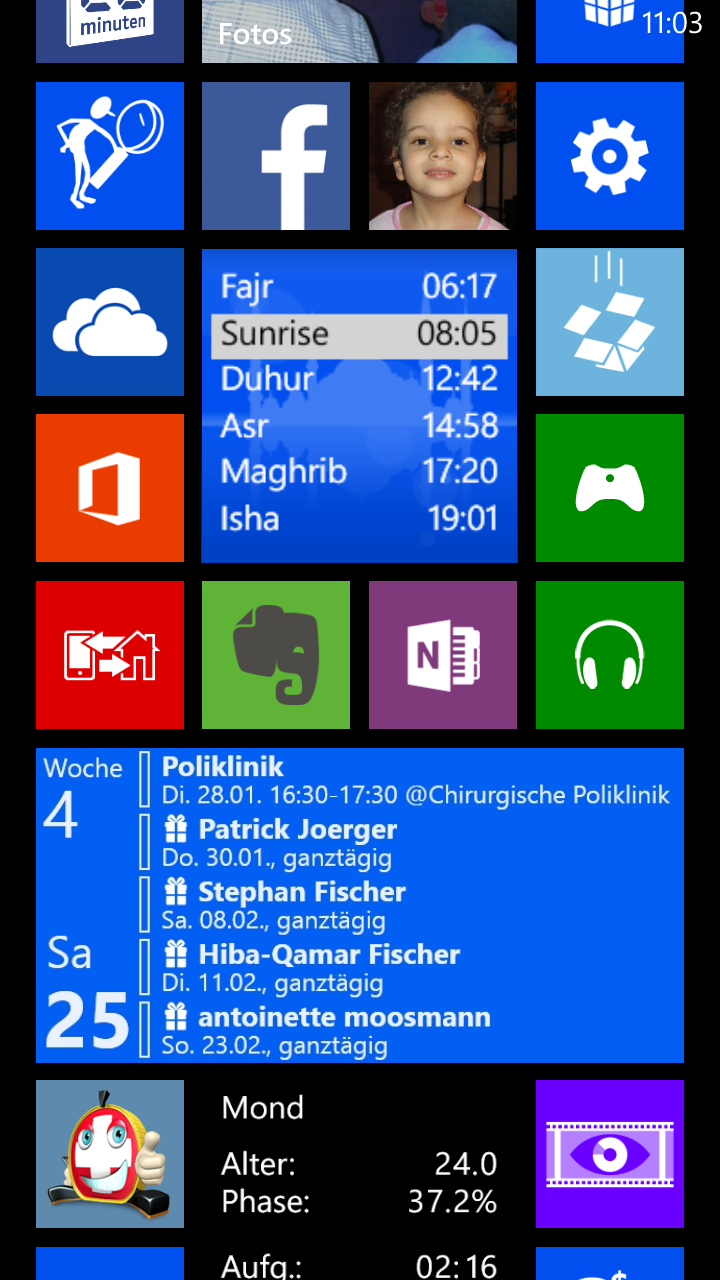Screen dimensions: 720x1280
Task: Open the music headphones tile
Action: [610, 655]
